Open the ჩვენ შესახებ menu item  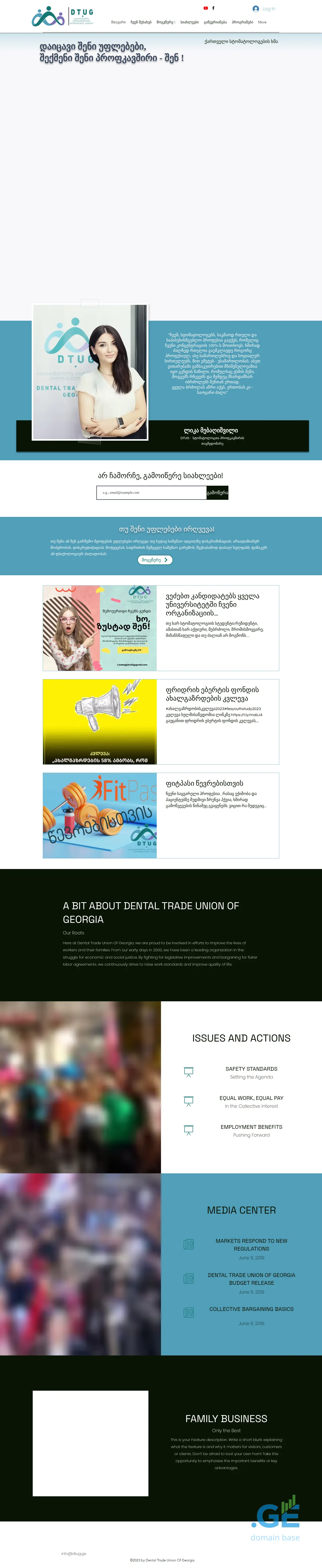pos(141,22)
